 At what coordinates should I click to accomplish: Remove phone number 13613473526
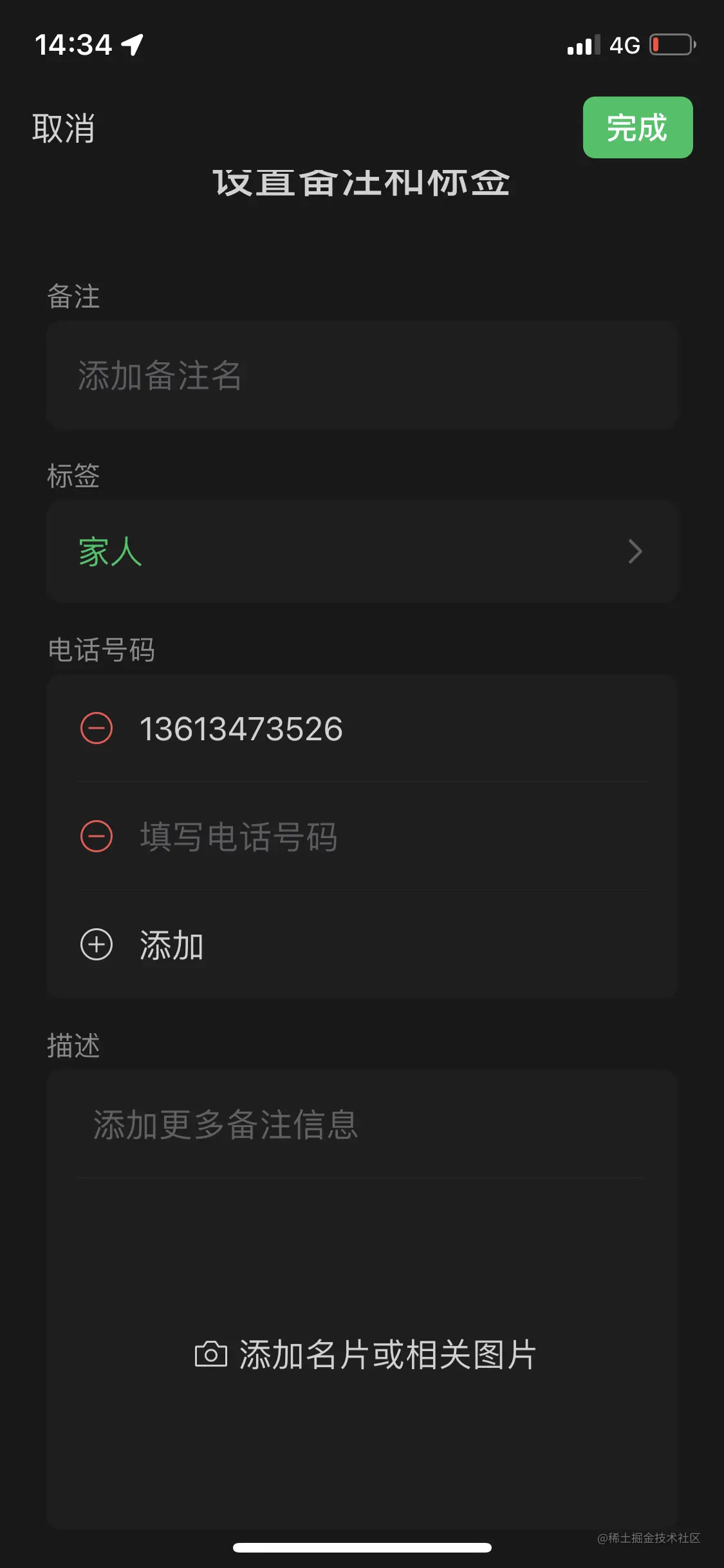[x=97, y=729]
